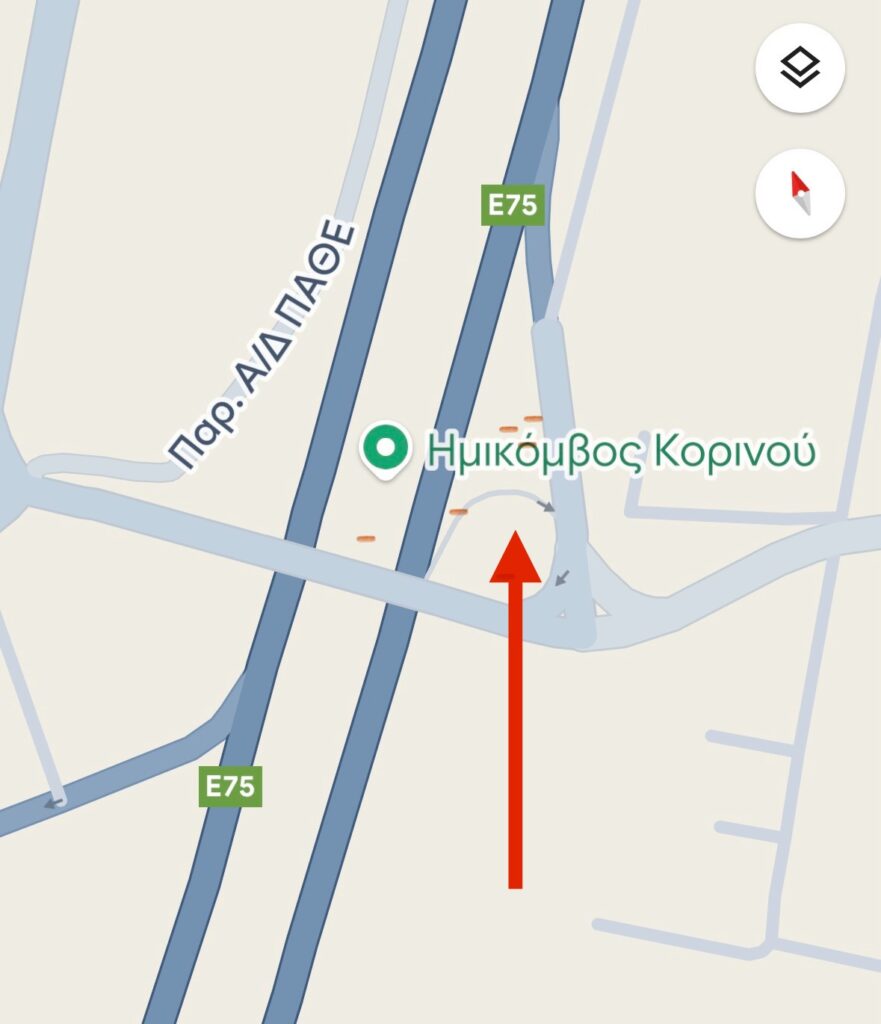
Task: Tap the compass to reset north
Action: pos(800,194)
